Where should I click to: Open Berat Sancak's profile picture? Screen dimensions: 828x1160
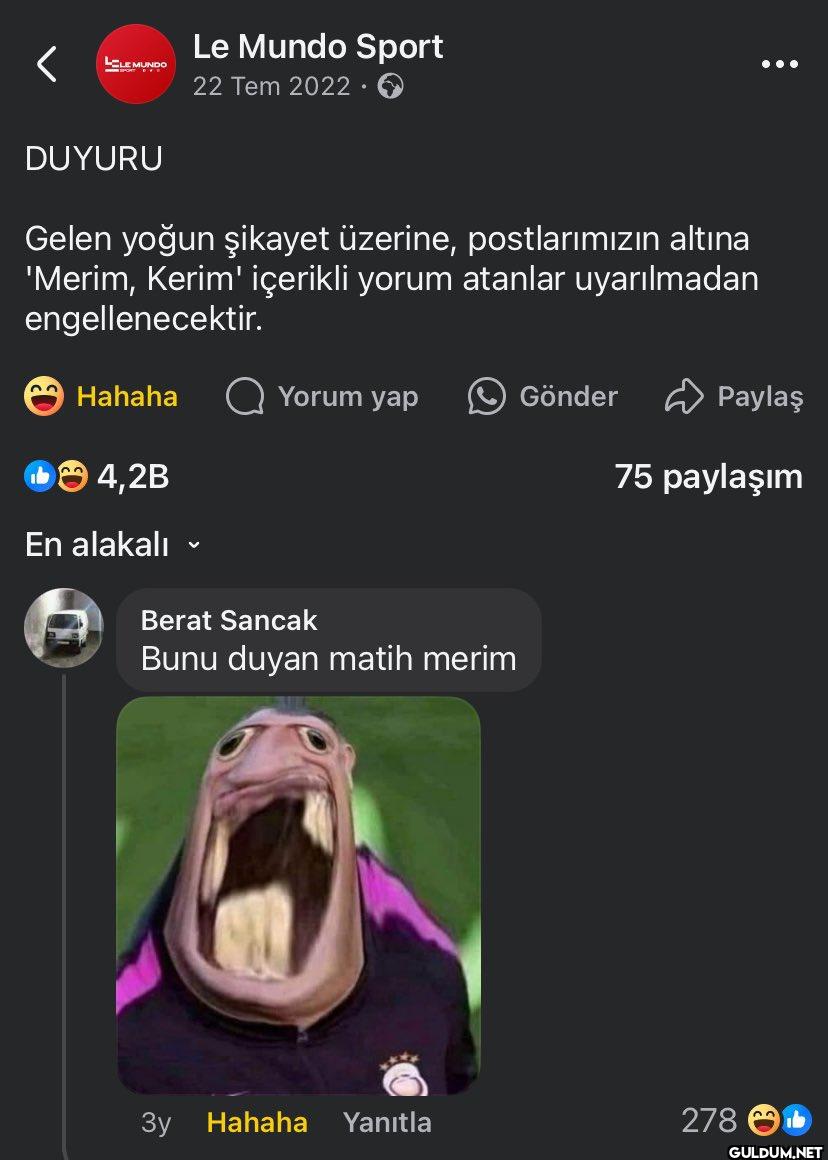pos(63,627)
